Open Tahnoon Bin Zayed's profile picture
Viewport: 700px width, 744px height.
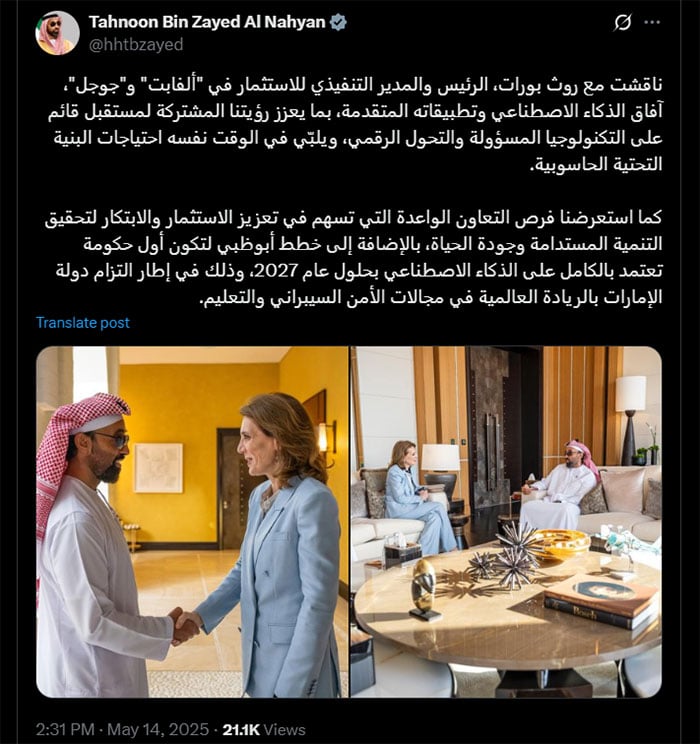57,32
